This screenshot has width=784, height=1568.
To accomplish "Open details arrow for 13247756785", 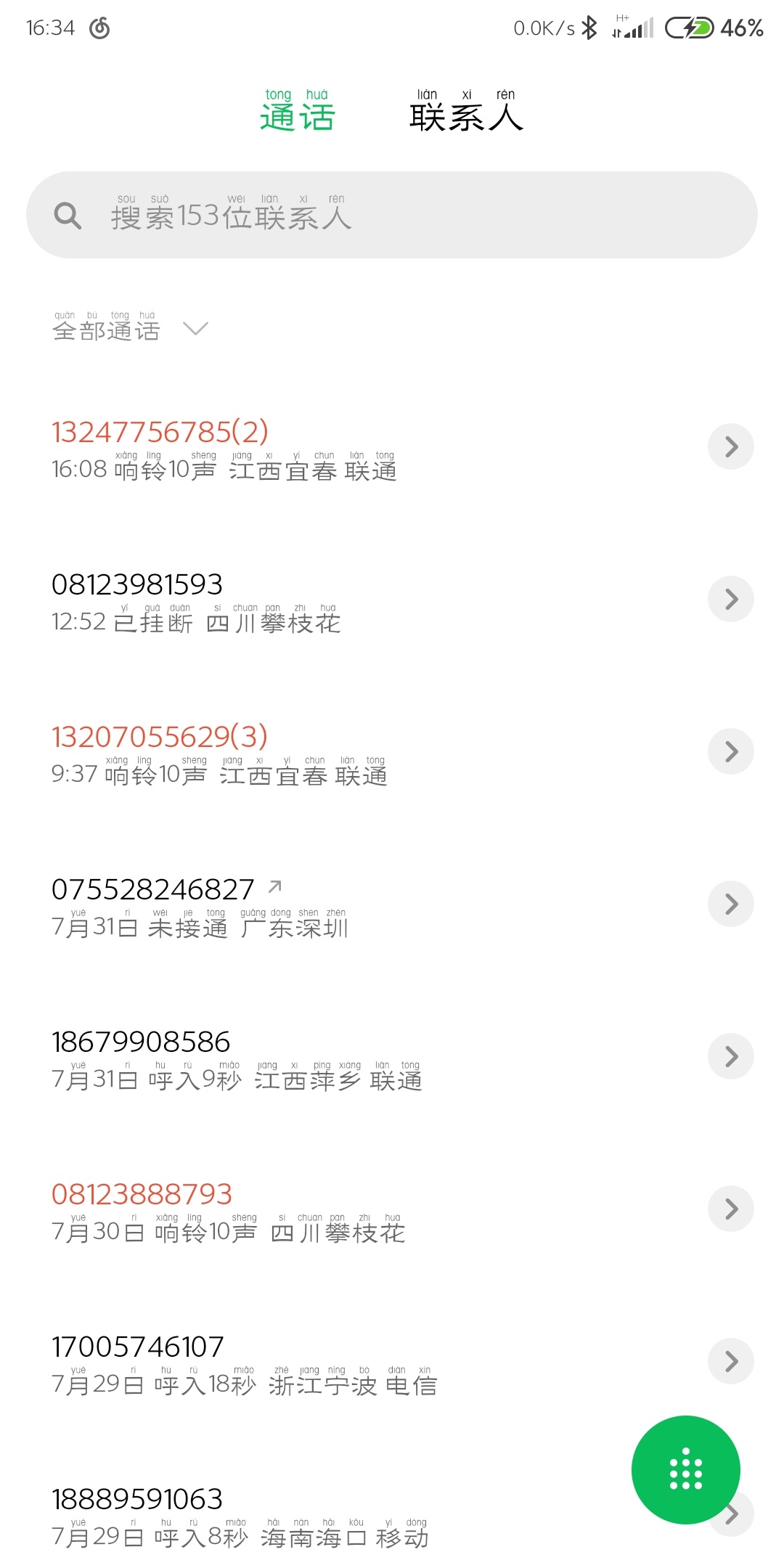I will click(x=731, y=446).
